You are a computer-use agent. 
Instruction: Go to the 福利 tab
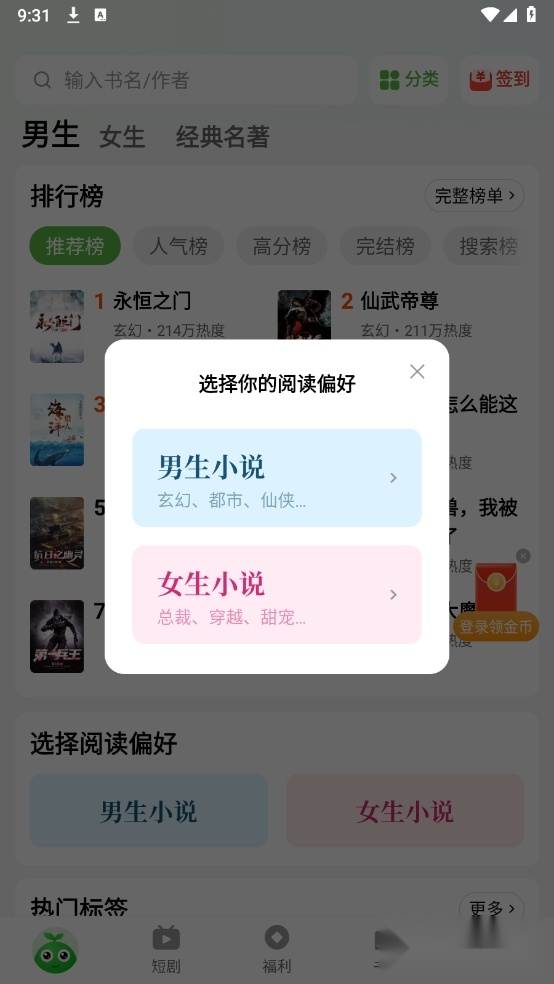point(277,948)
